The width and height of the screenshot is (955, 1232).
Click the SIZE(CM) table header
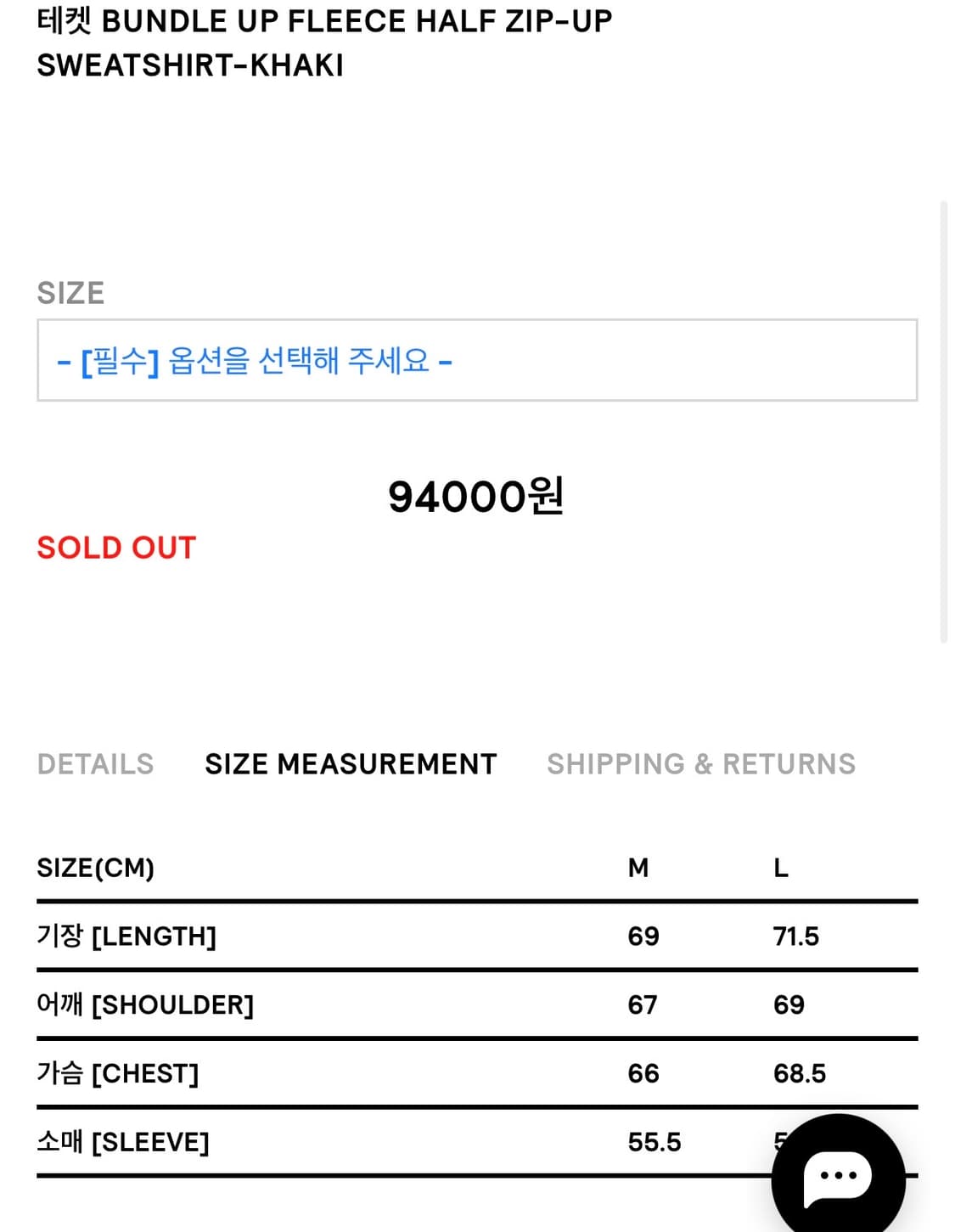tap(95, 868)
